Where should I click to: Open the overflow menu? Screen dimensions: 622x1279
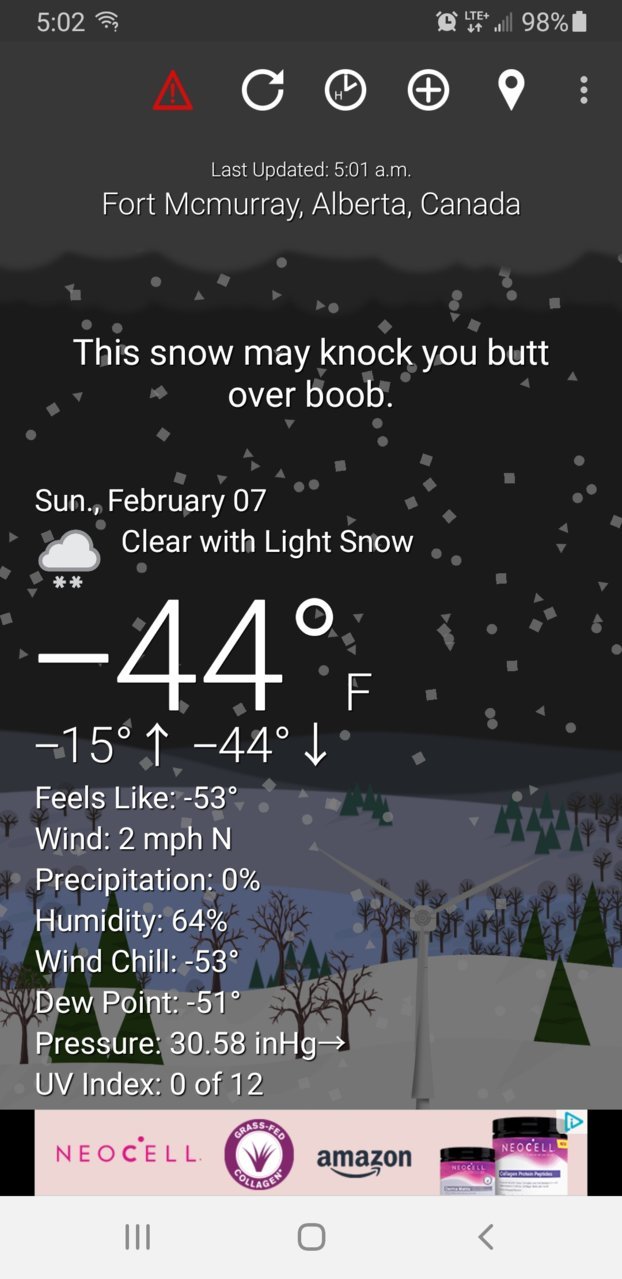tap(584, 91)
